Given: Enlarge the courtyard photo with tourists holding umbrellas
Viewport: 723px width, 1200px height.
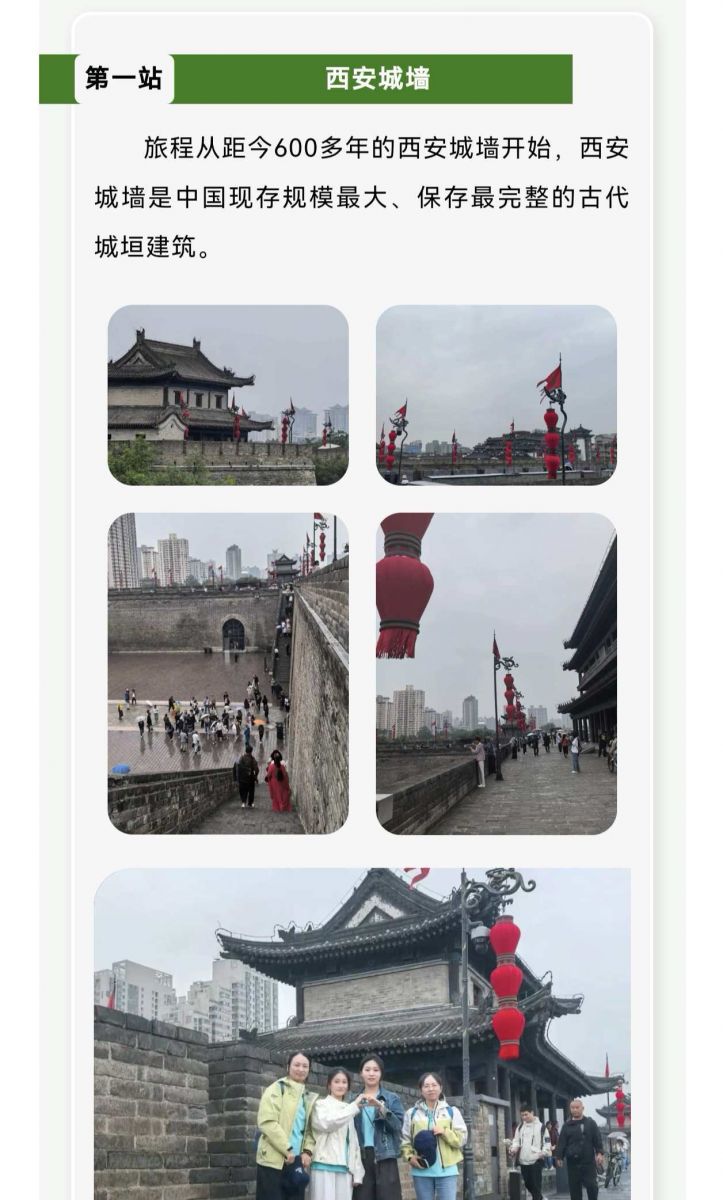Looking at the screenshot, I should (x=228, y=673).
